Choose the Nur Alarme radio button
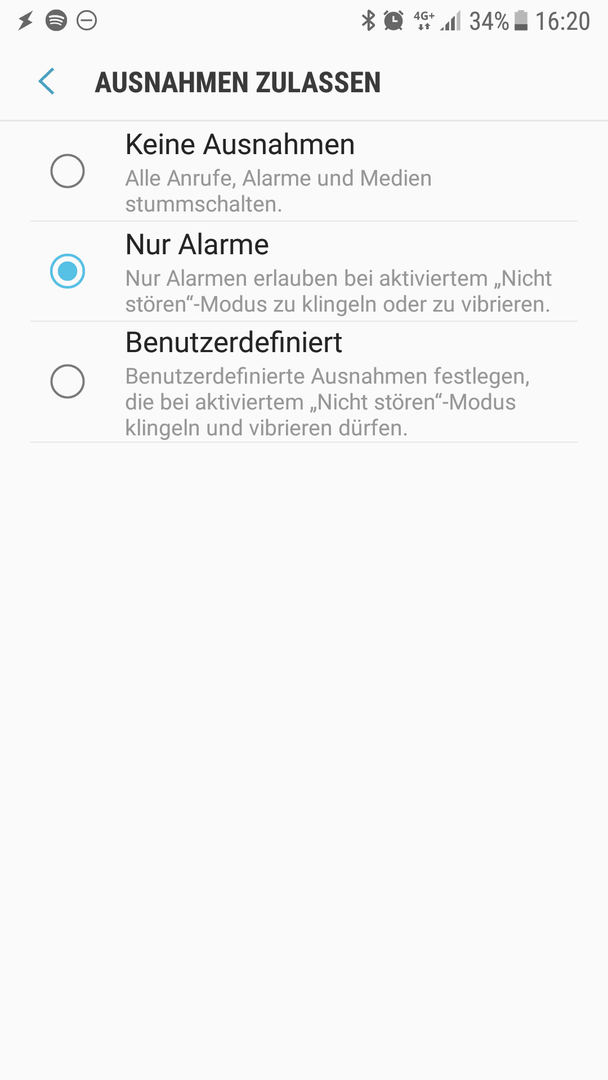 point(67,271)
